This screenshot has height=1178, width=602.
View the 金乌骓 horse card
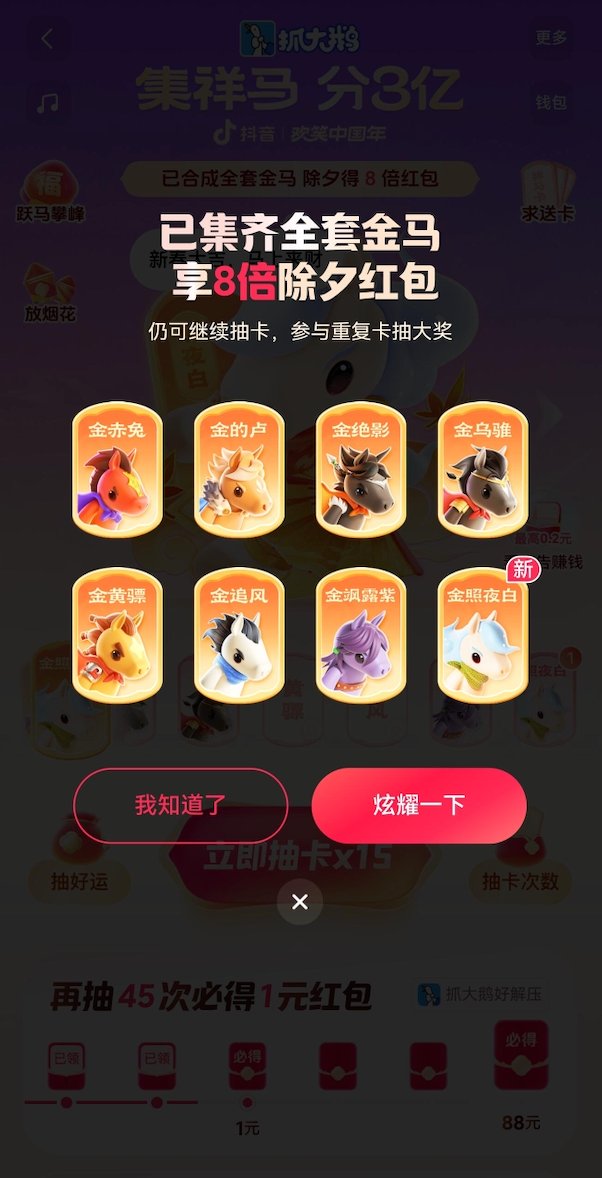tap(483, 470)
